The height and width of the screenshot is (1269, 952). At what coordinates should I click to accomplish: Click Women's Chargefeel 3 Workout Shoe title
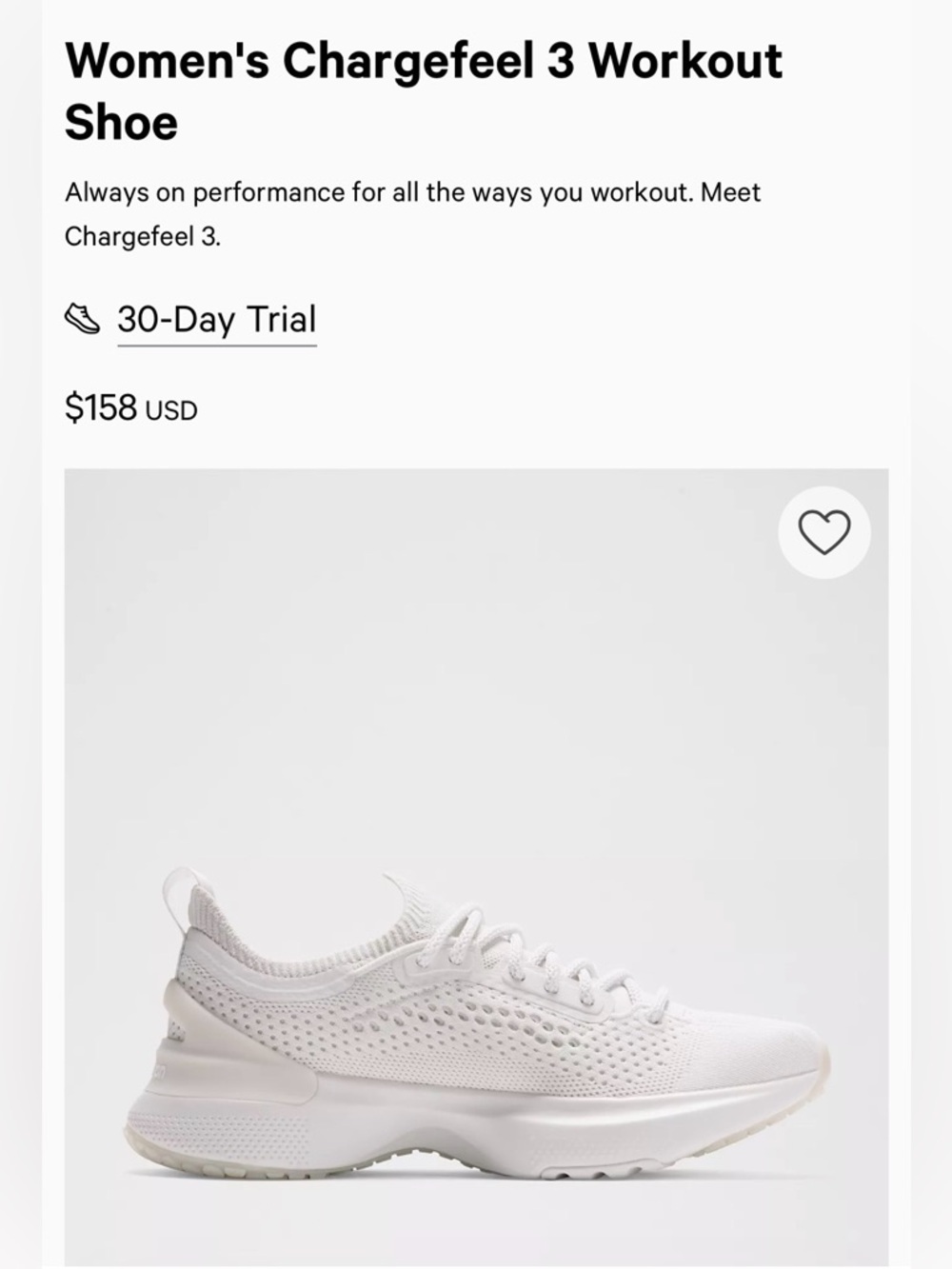tap(425, 89)
